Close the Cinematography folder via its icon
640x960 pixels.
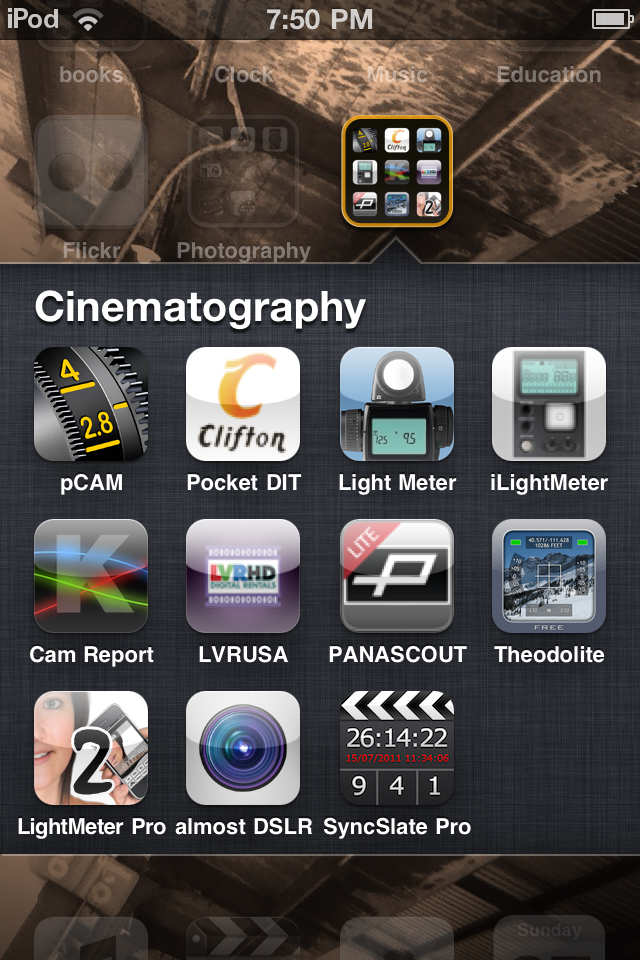[x=397, y=171]
